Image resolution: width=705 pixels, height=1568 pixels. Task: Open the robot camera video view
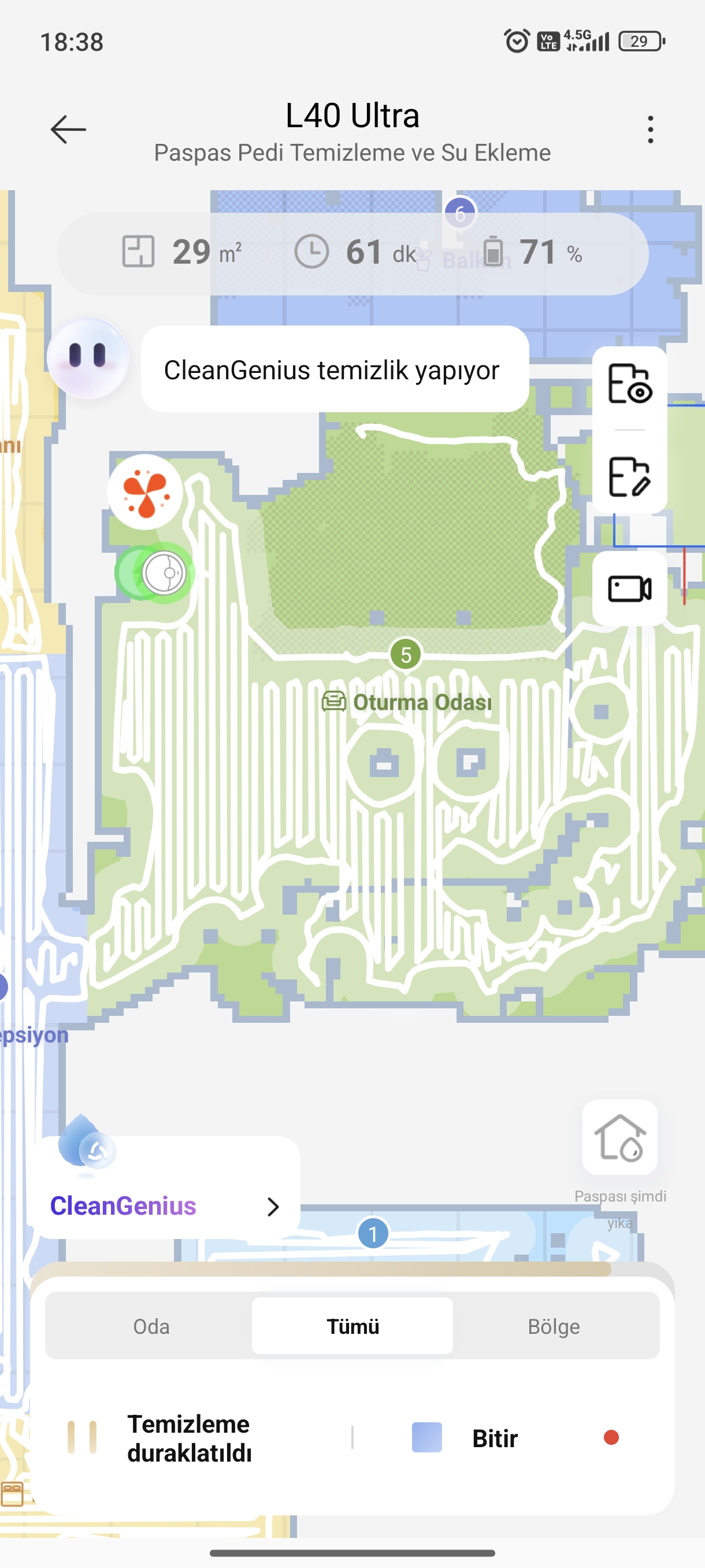click(629, 589)
